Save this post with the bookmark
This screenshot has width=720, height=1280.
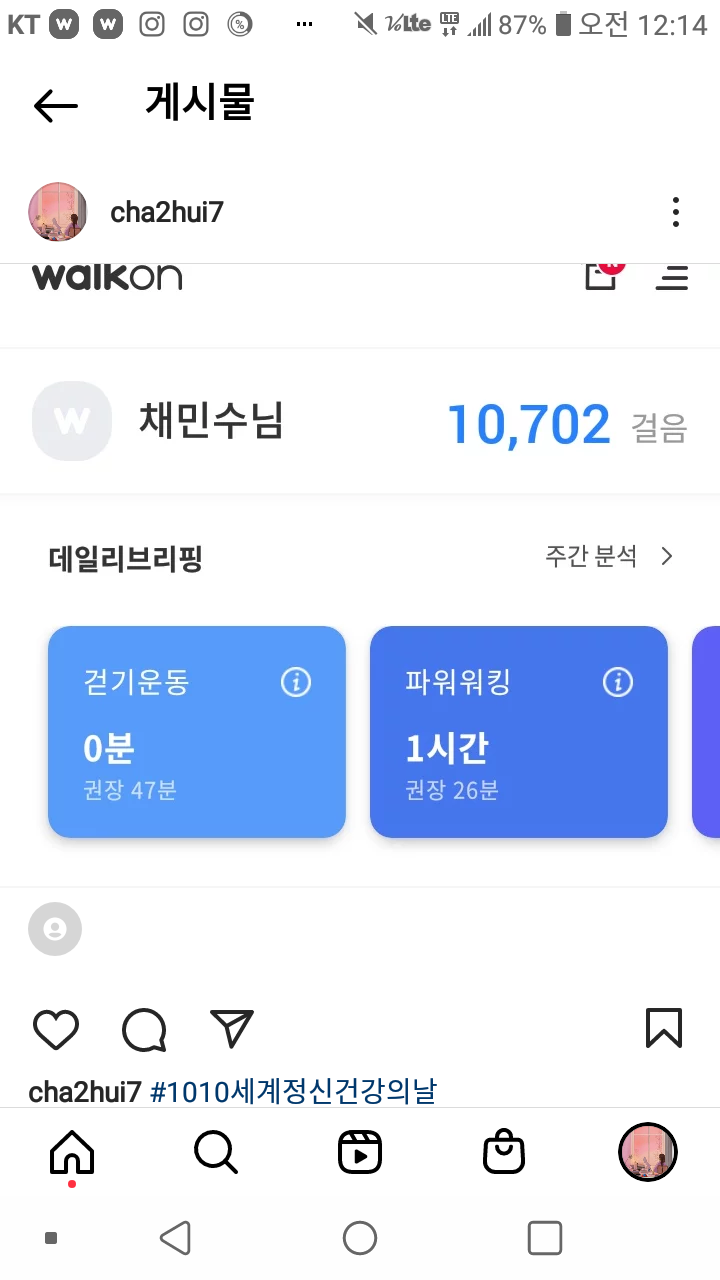664,1028
